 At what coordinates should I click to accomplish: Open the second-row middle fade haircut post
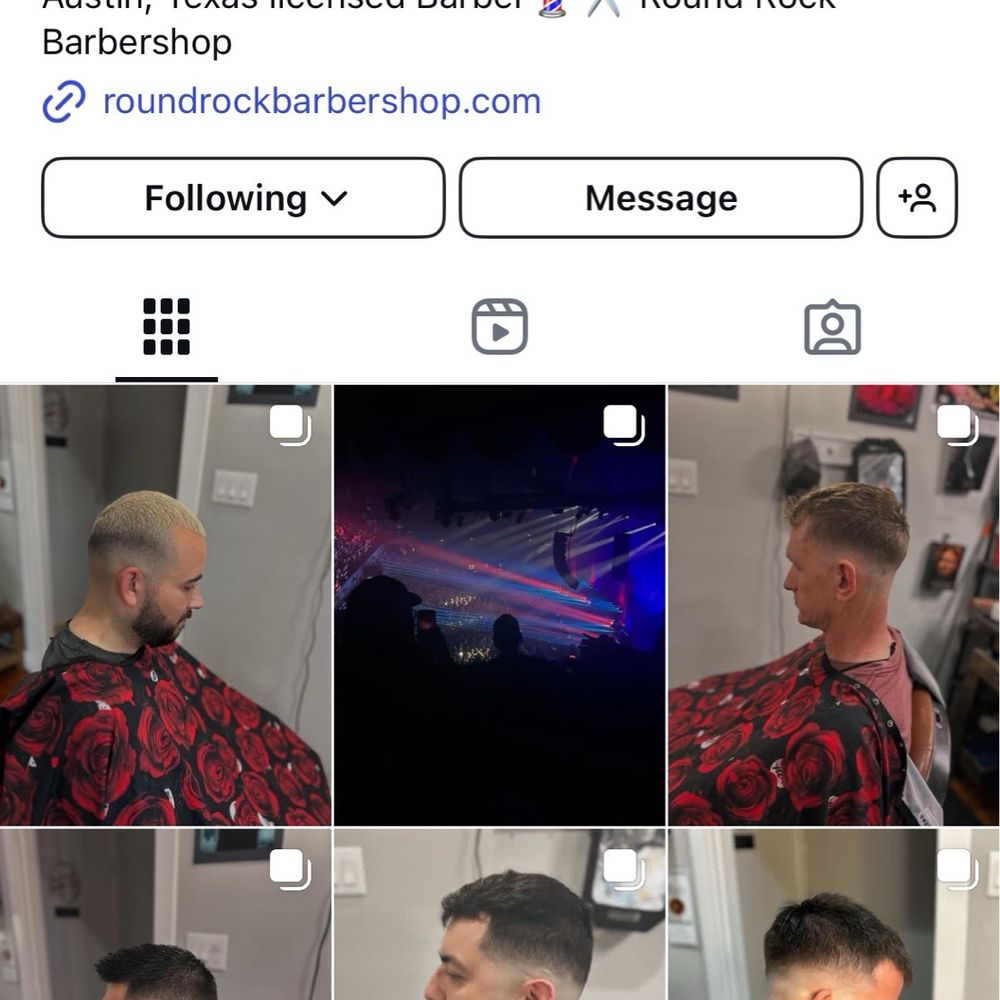(x=499, y=915)
